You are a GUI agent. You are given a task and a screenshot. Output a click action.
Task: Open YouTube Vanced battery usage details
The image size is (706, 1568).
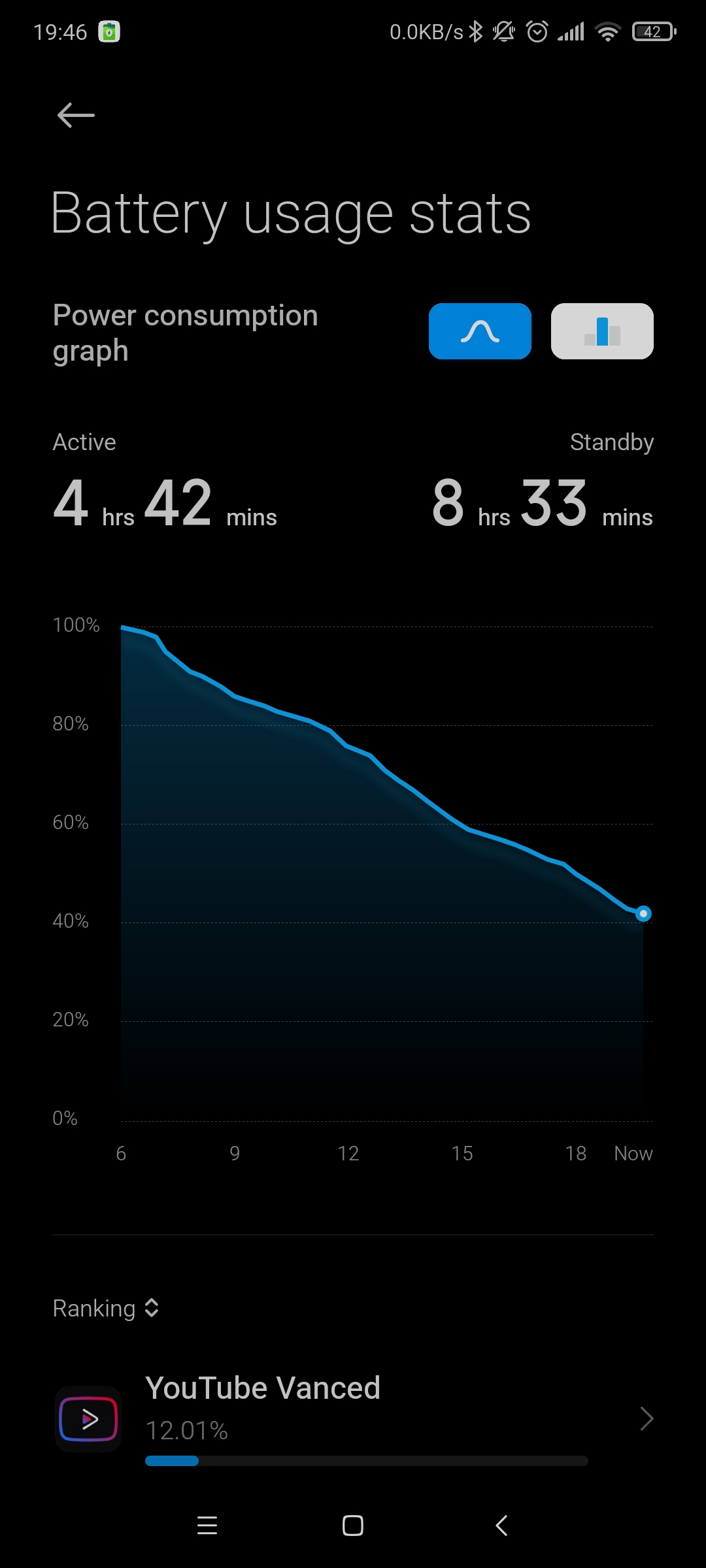point(353,1418)
